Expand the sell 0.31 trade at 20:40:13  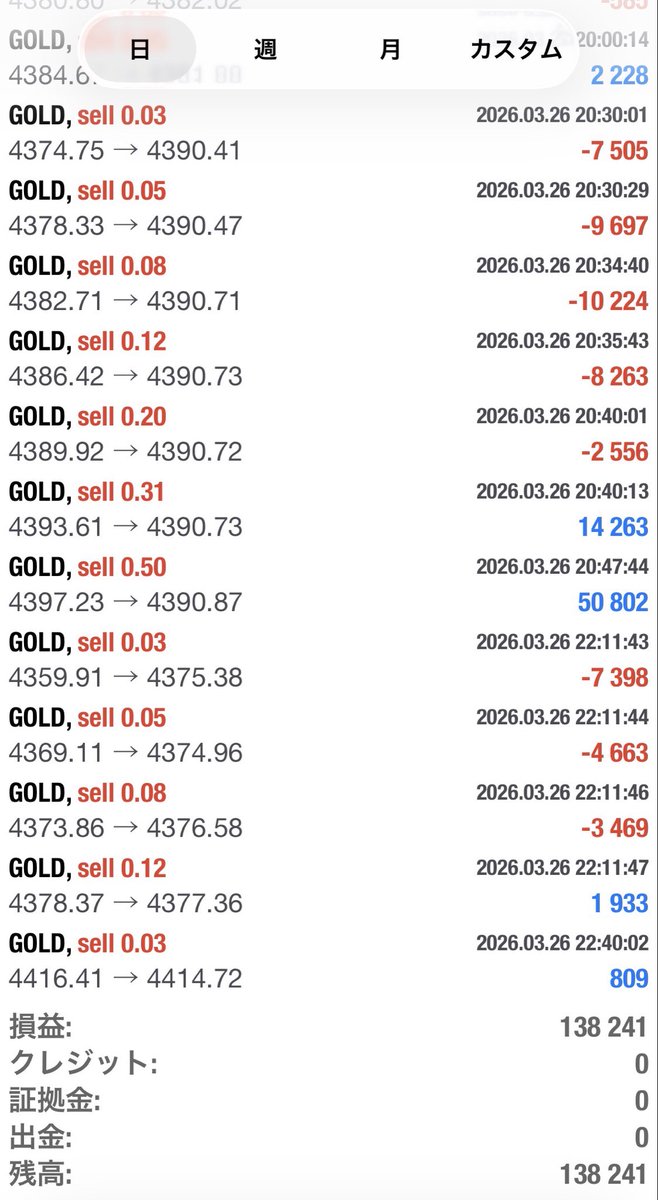[x=329, y=510]
